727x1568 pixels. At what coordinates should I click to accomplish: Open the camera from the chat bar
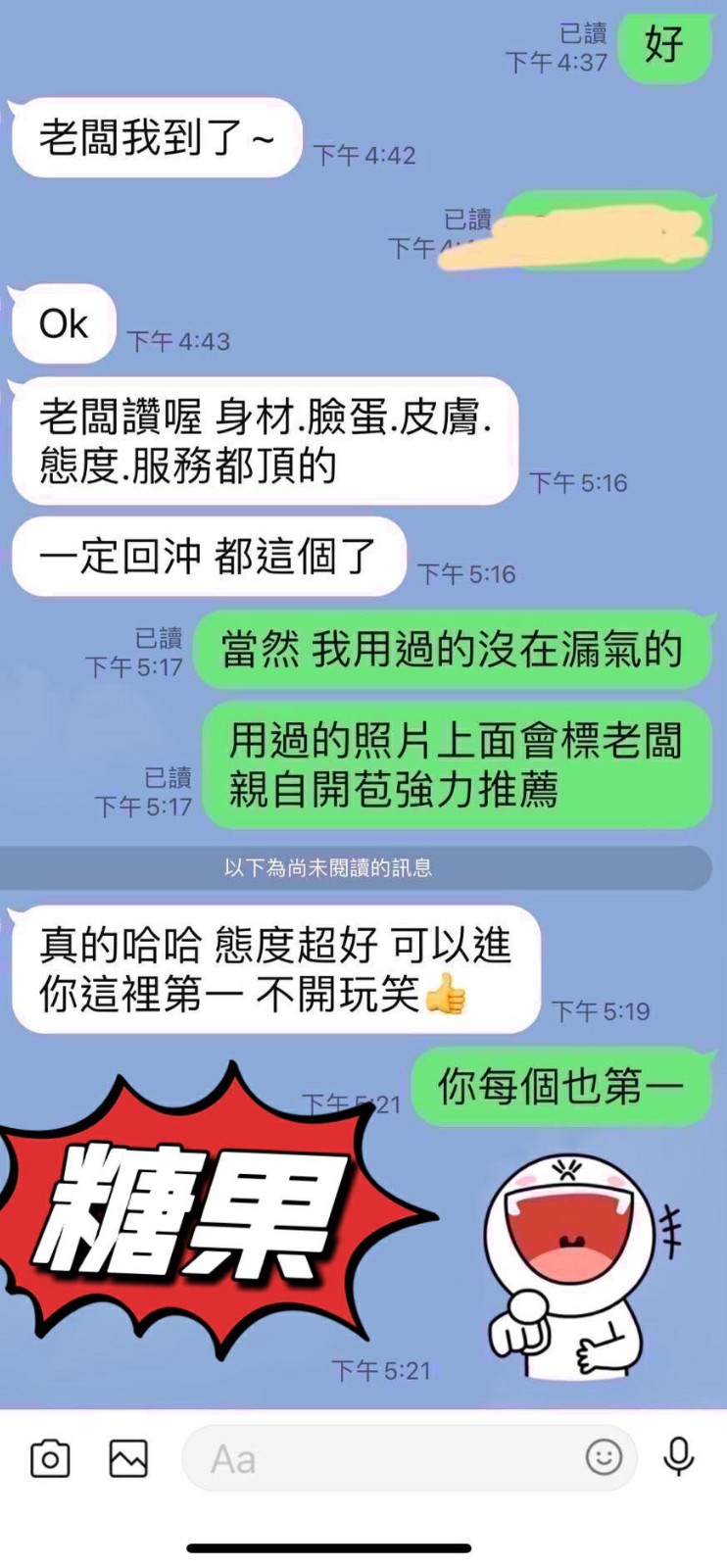[50, 1458]
